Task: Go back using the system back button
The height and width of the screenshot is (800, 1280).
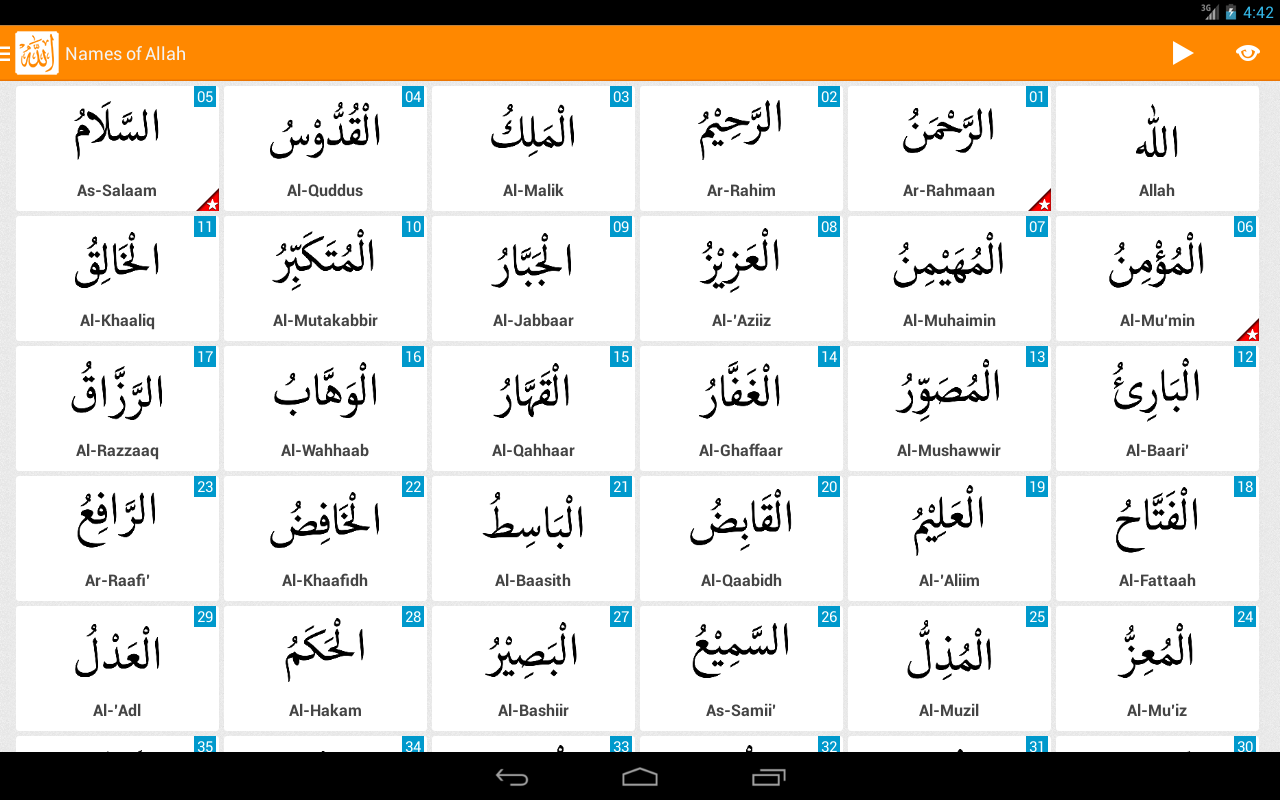Action: [512, 777]
